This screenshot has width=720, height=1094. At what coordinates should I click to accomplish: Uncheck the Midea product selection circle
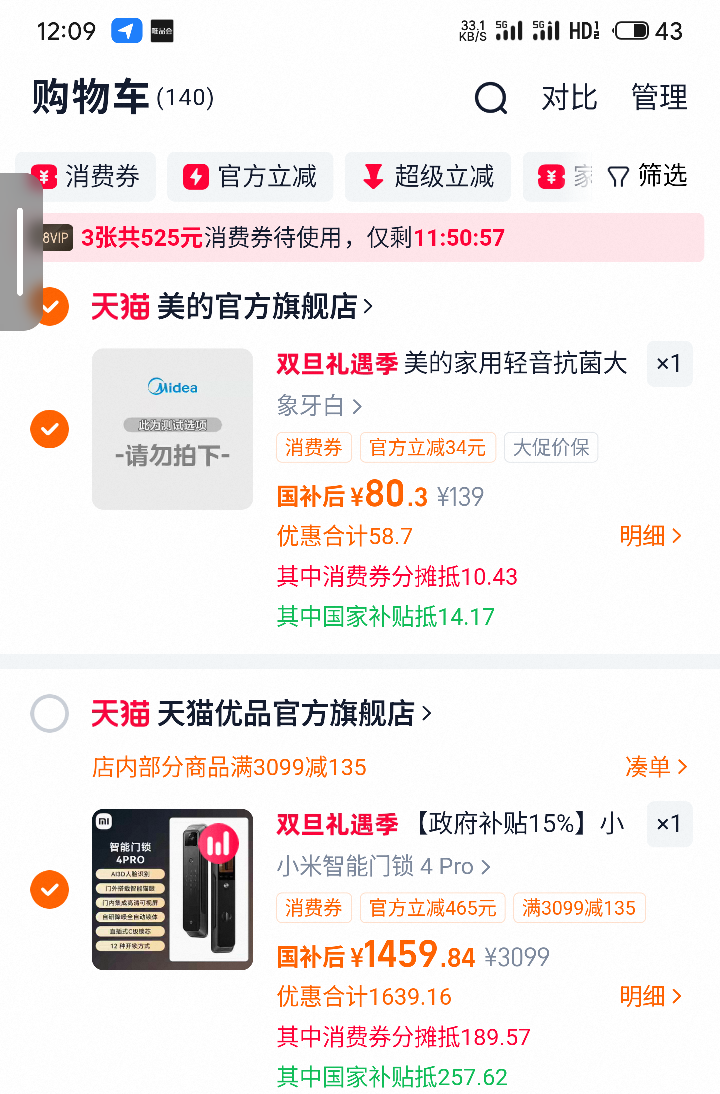click(x=49, y=429)
